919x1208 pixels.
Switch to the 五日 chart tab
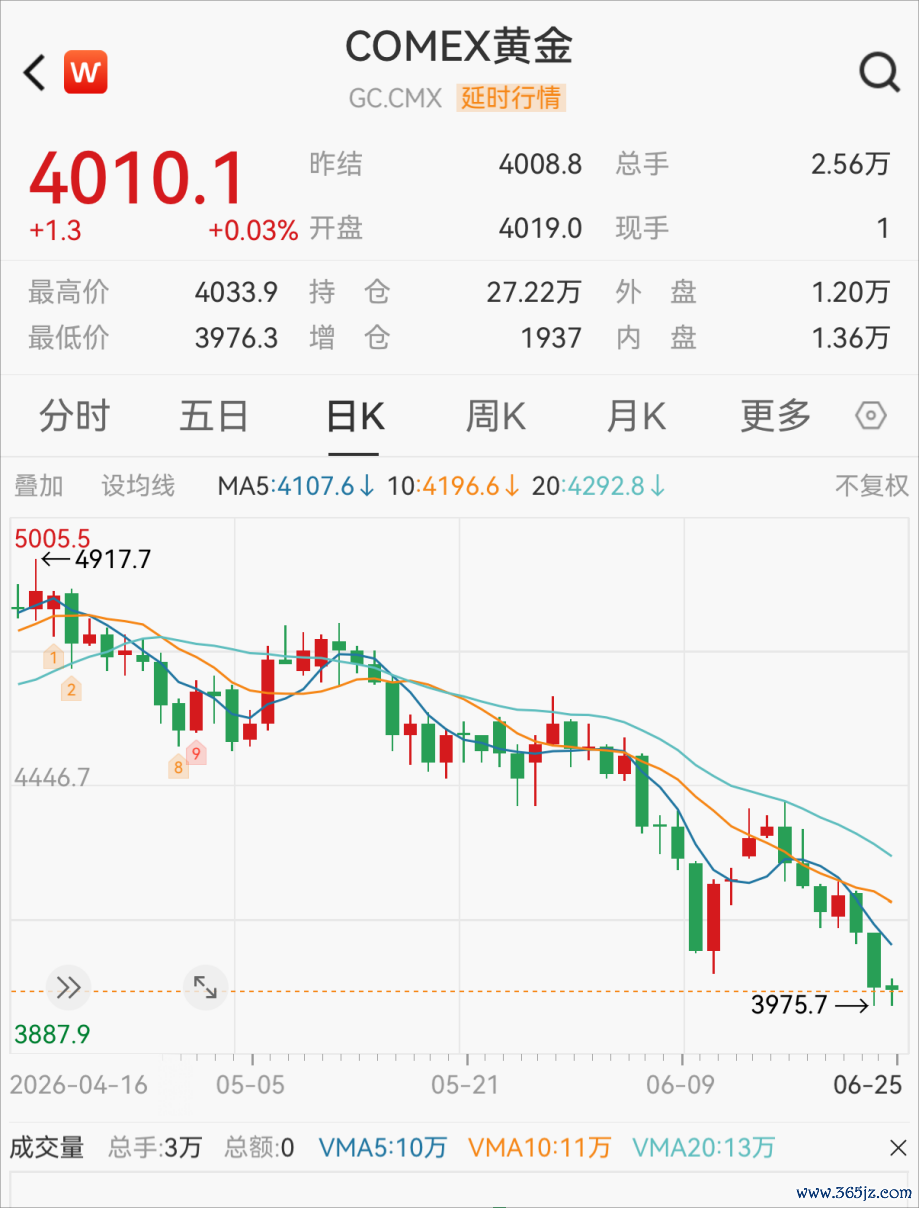click(x=214, y=416)
